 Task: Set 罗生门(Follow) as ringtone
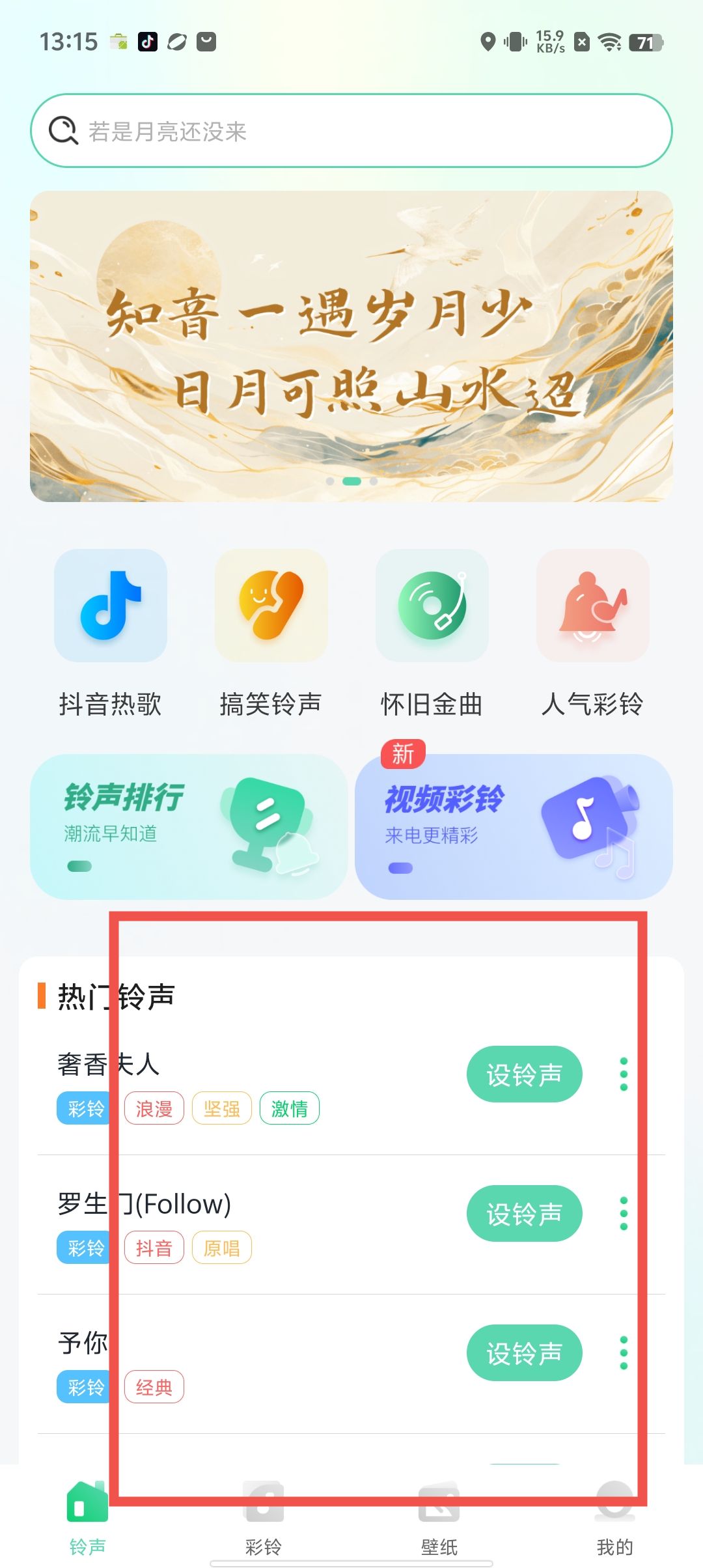pos(524,1214)
